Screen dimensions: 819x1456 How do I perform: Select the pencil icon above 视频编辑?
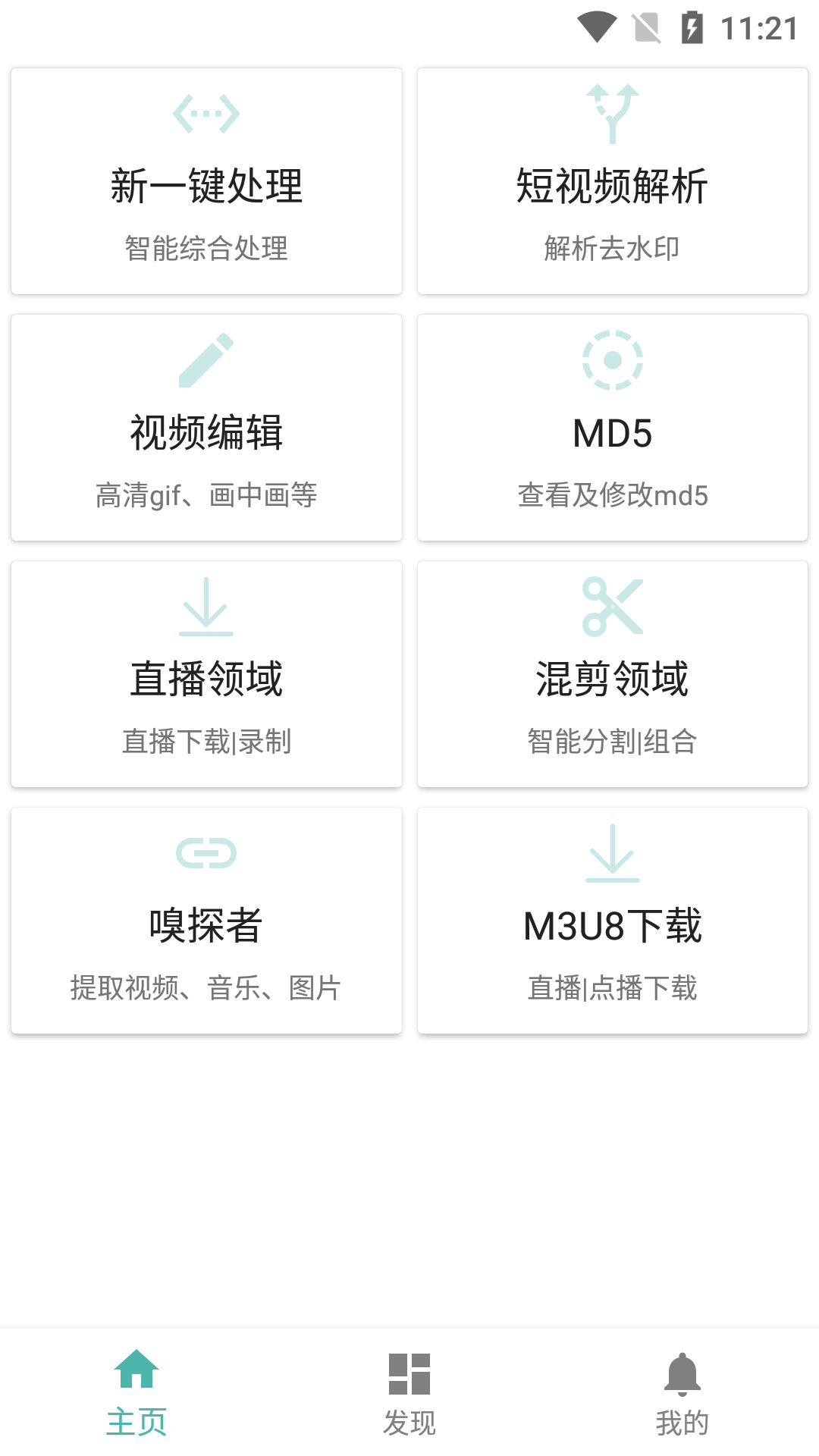point(206,362)
